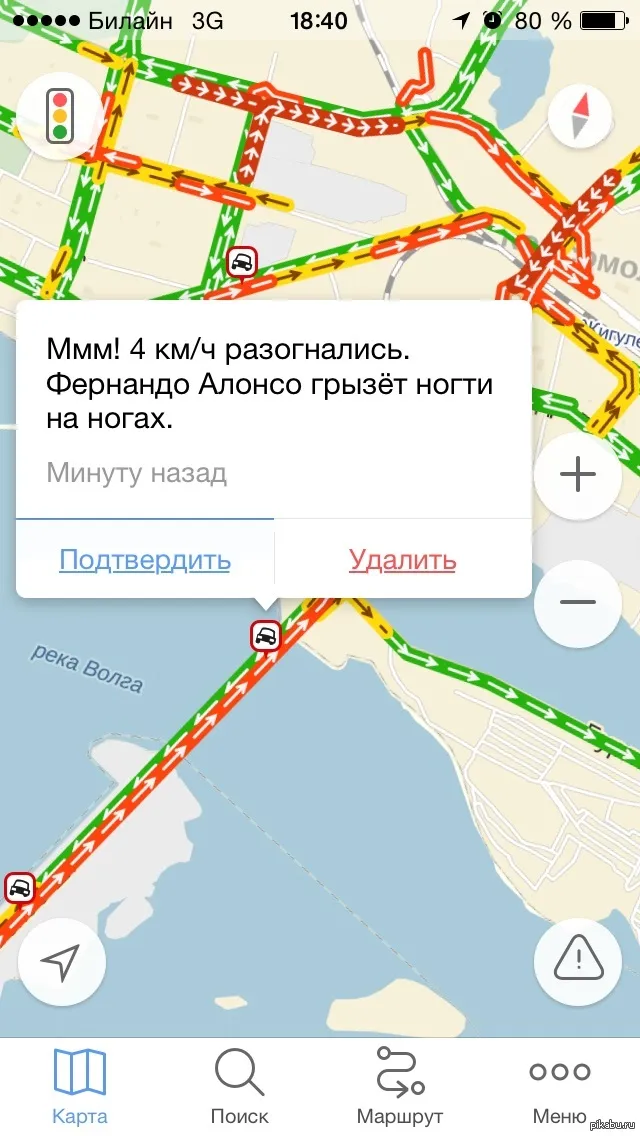The image size is (640, 1136).
Task: Toggle the traffic light layer button
Action: pos(60,115)
